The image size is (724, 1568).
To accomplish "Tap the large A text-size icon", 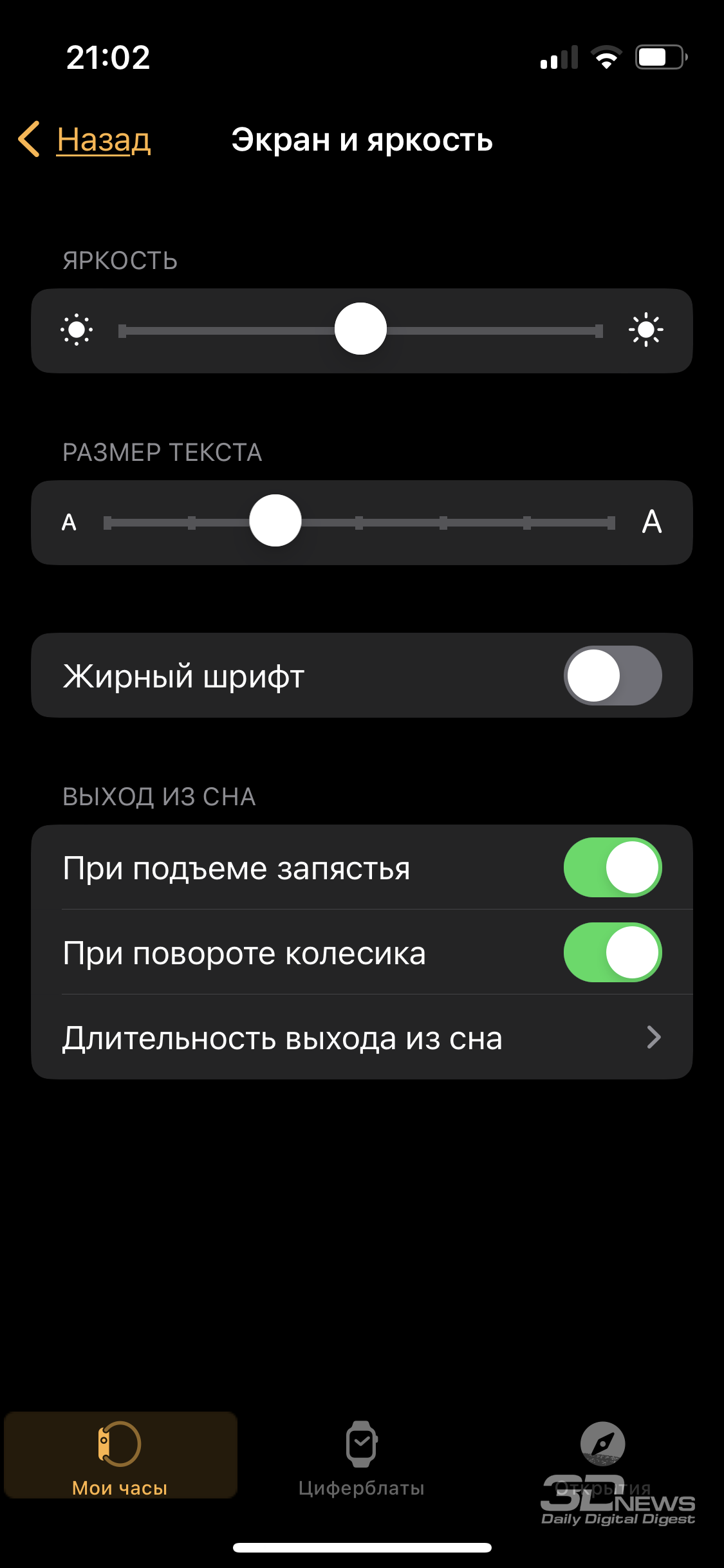I will (x=652, y=521).
